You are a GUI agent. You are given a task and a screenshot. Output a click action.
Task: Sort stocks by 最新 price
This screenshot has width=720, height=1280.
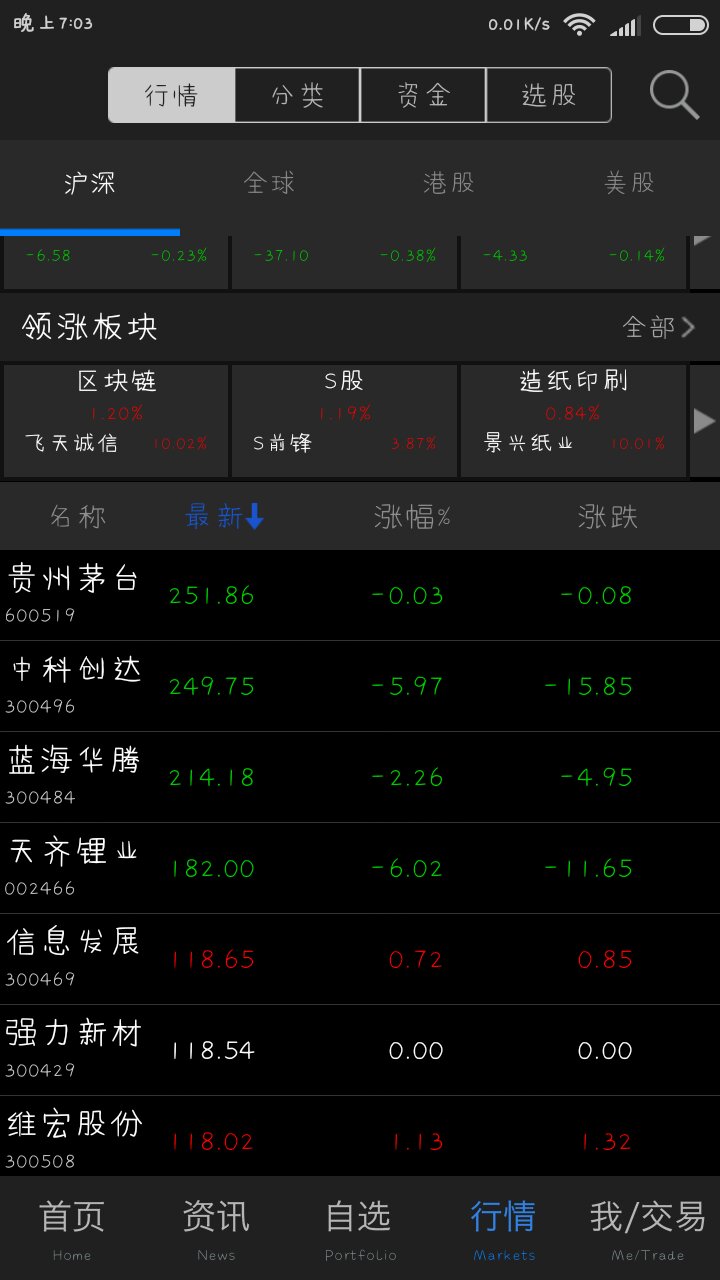[225, 517]
